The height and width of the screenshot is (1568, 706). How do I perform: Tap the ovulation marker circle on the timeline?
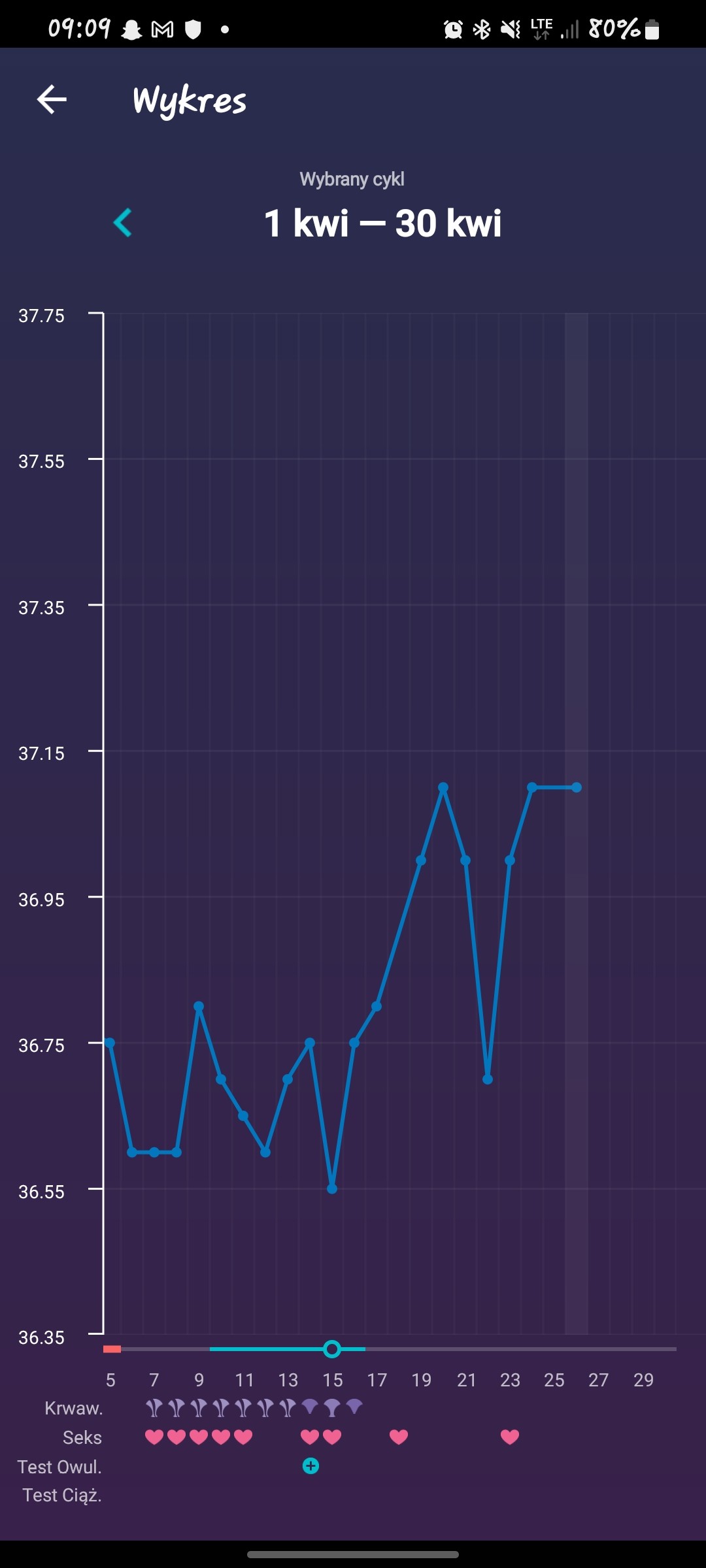(x=332, y=1348)
